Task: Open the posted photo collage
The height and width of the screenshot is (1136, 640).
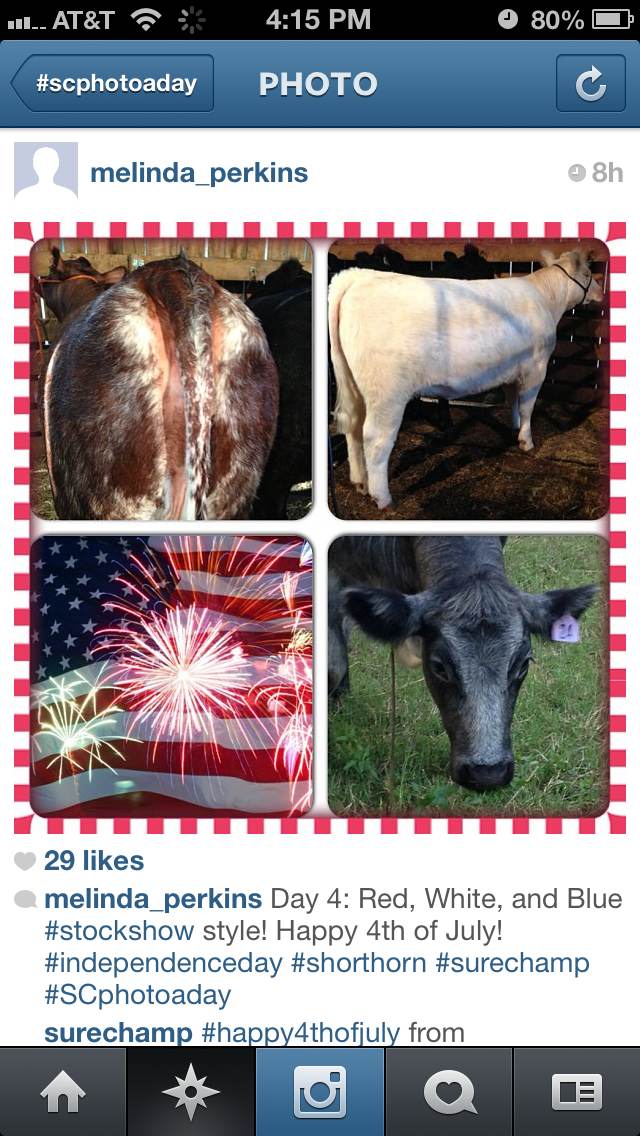Action: coord(320,527)
